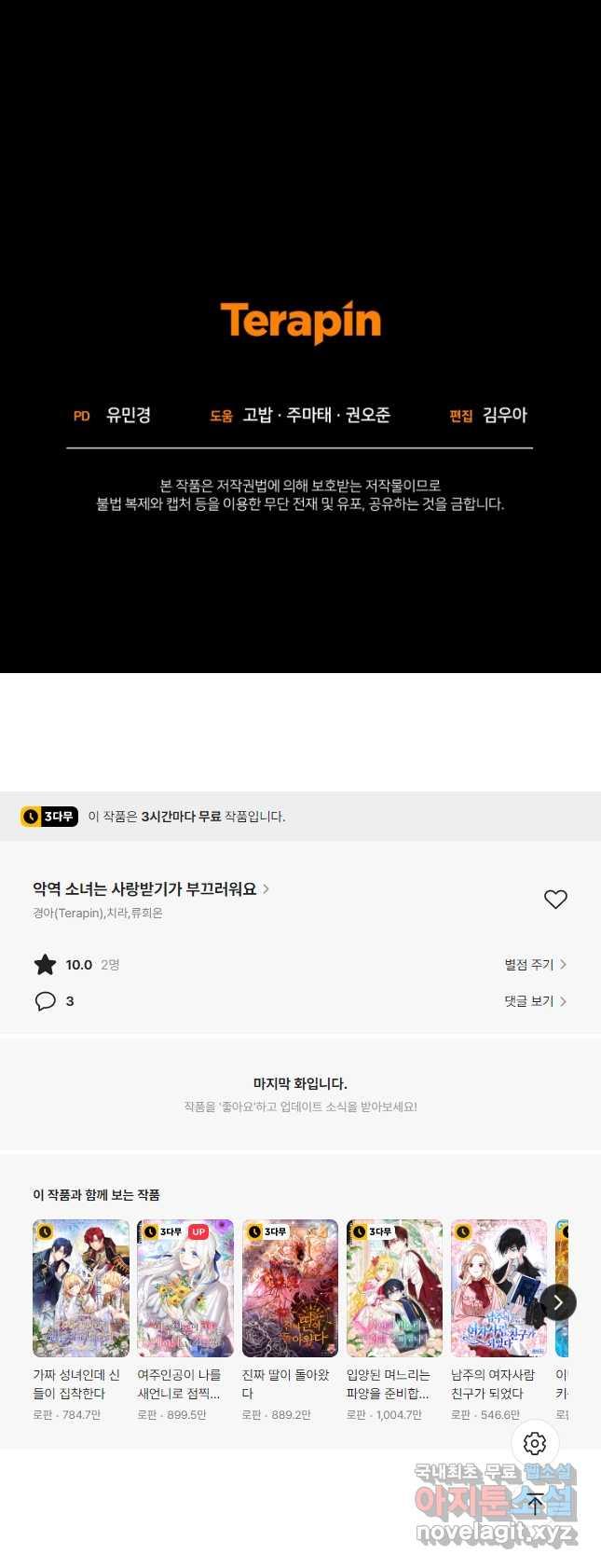Viewport: 601px width, 1568px height.
Task: Jump back to top with the arrow button
Action: pyautogui.click(x=535, y=1501)
